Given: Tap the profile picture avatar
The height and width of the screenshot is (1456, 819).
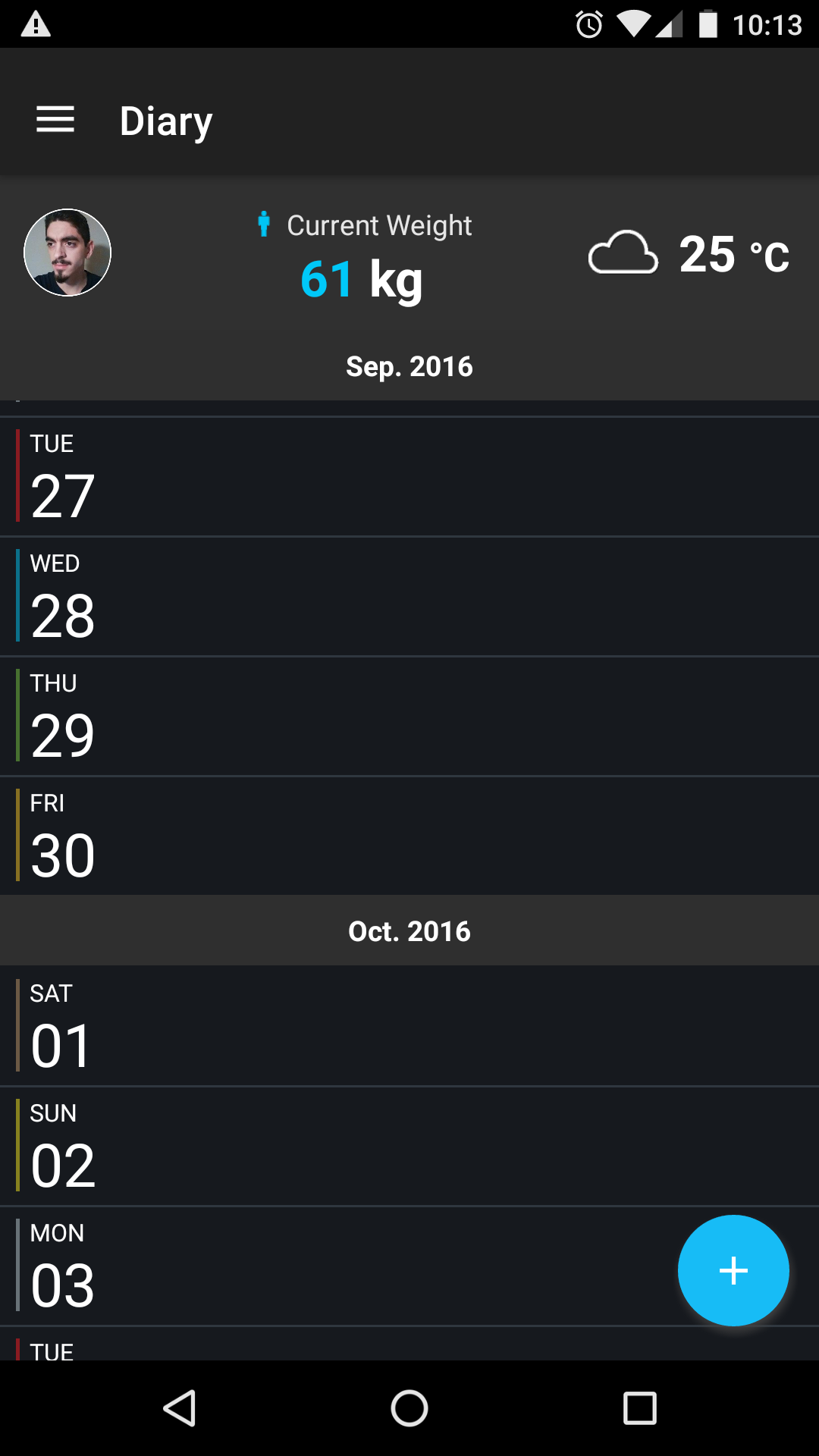Looking at the screenshot, I should coord(67,253).
